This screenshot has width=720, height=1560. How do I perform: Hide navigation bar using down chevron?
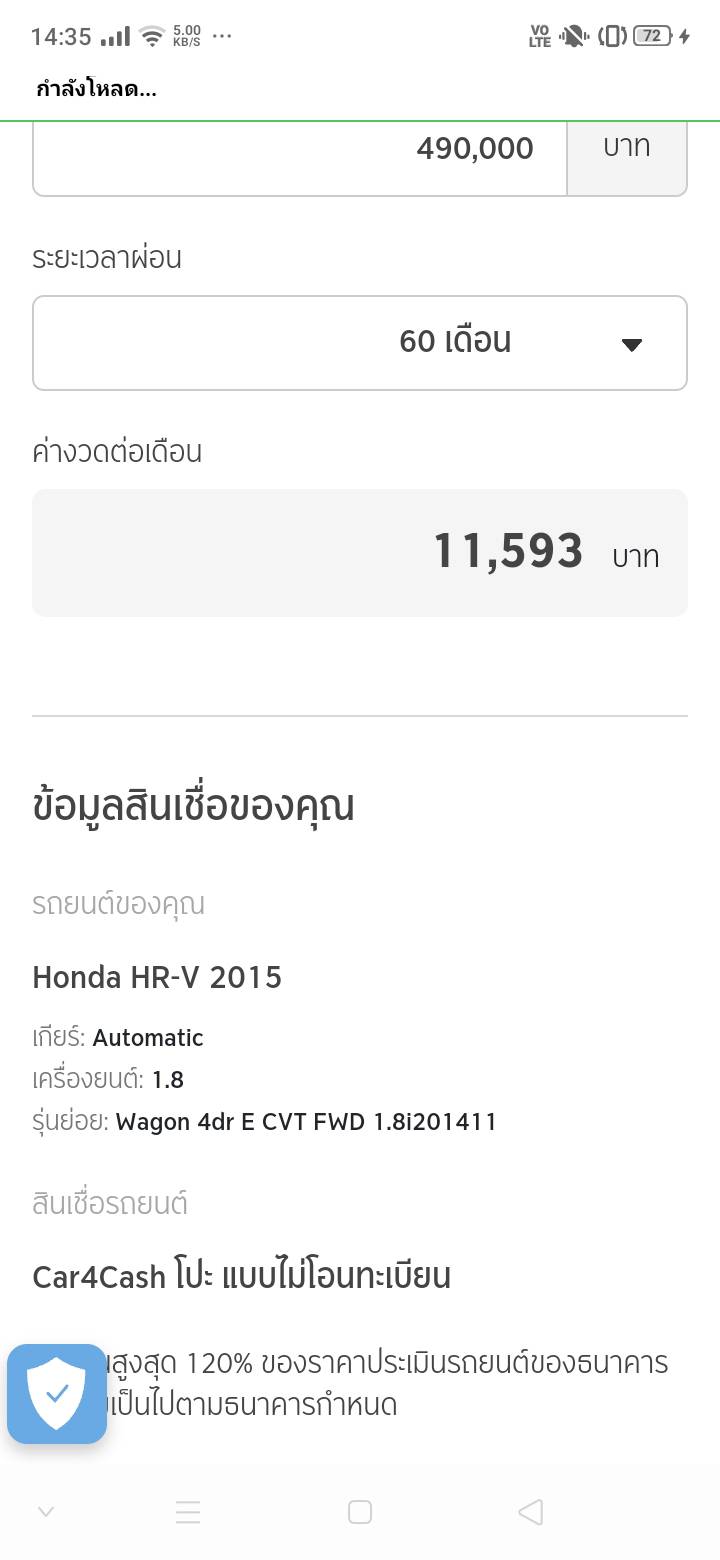(45, 1512)
